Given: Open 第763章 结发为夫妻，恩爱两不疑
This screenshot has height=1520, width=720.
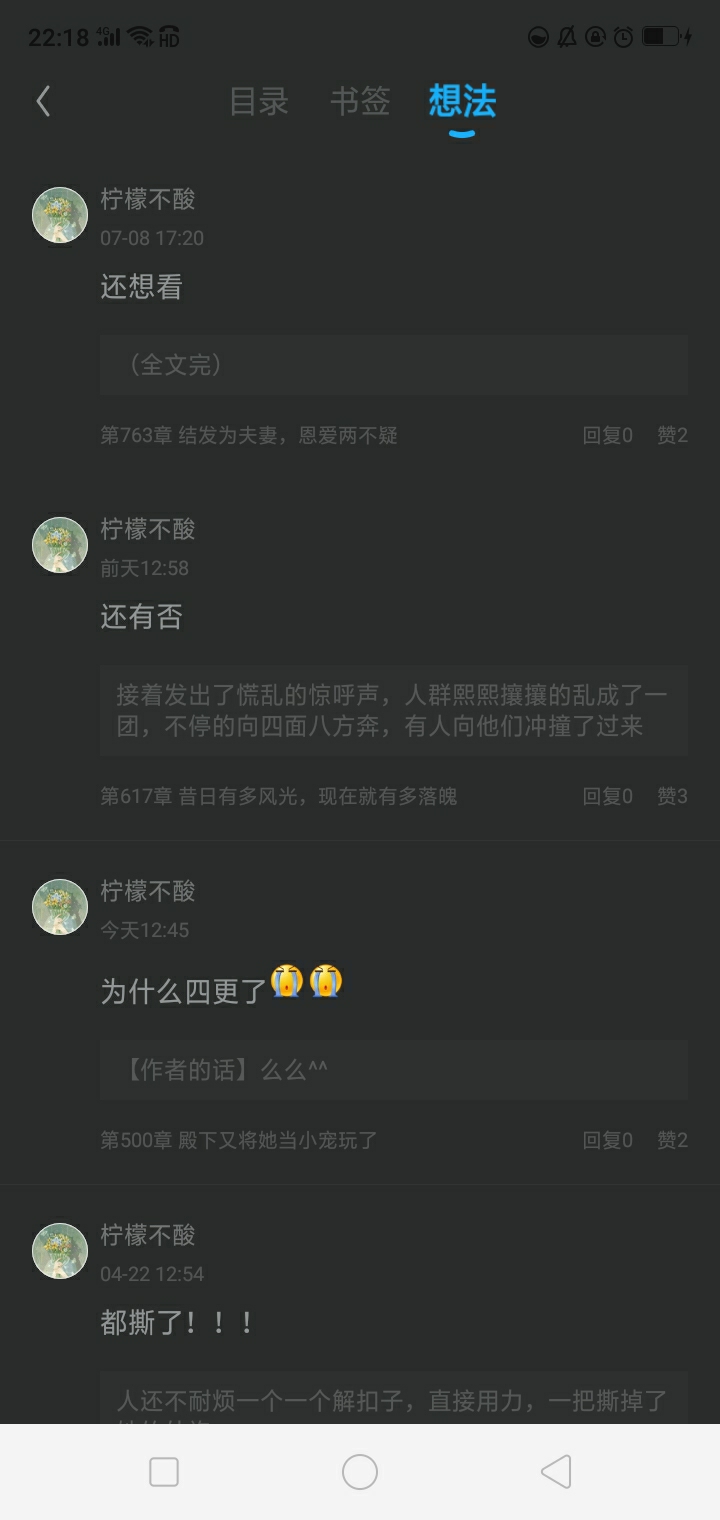Looking at the screenshot, I should pos(249,435).
